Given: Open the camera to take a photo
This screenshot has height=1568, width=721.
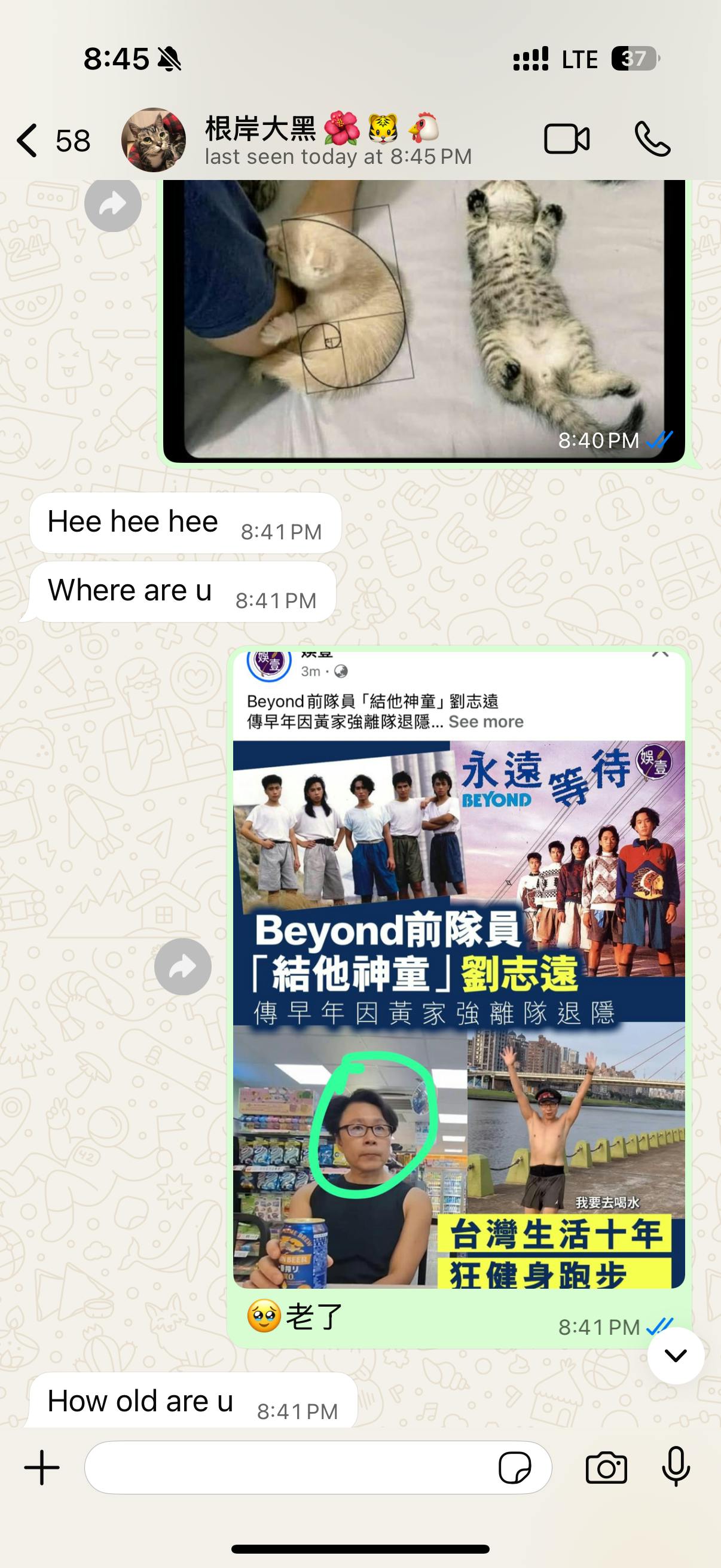Looking at the screenshot, I should tap(606, 1468).
